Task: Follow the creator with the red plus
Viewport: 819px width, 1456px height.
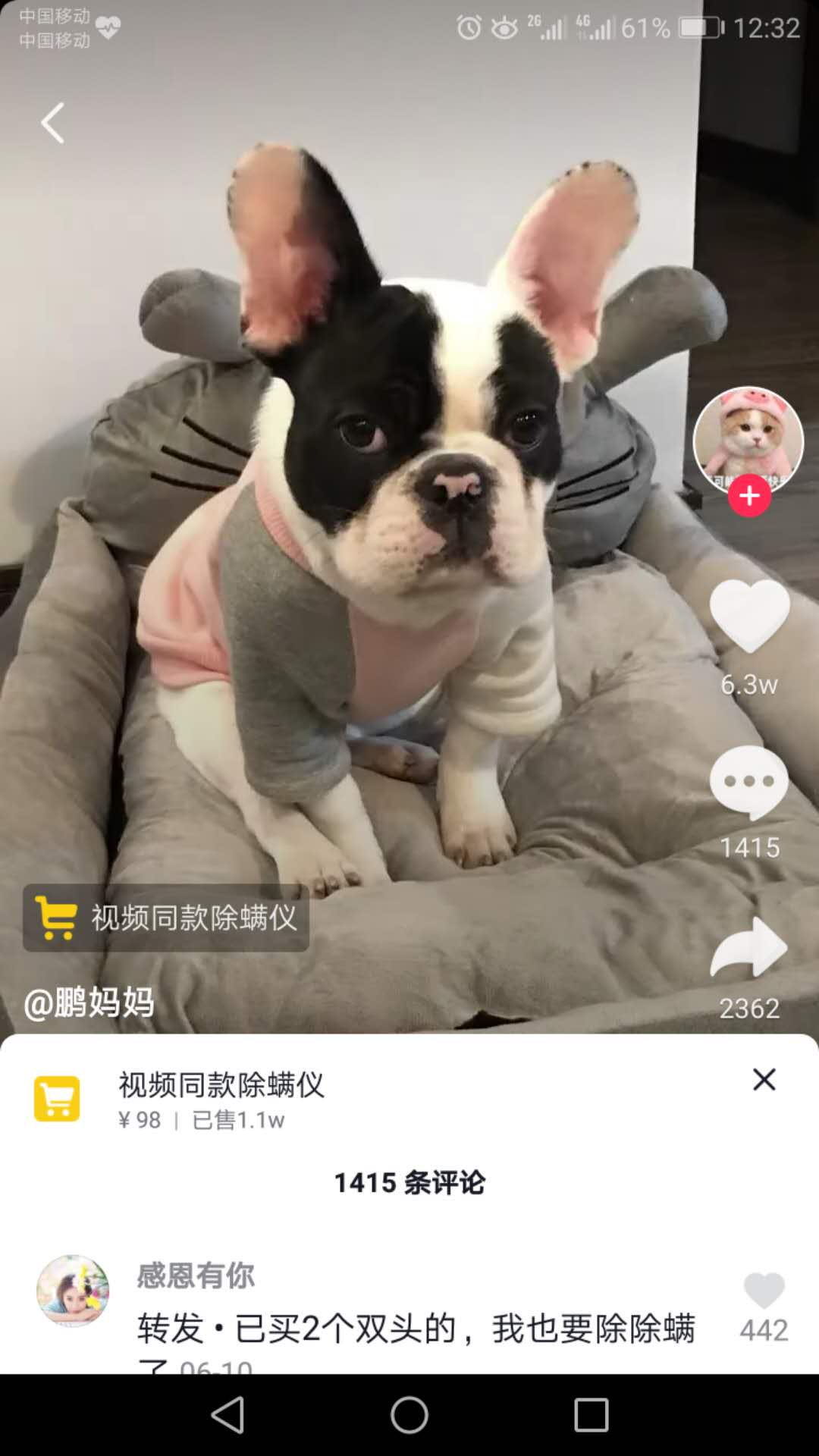Action: [749, 496]
